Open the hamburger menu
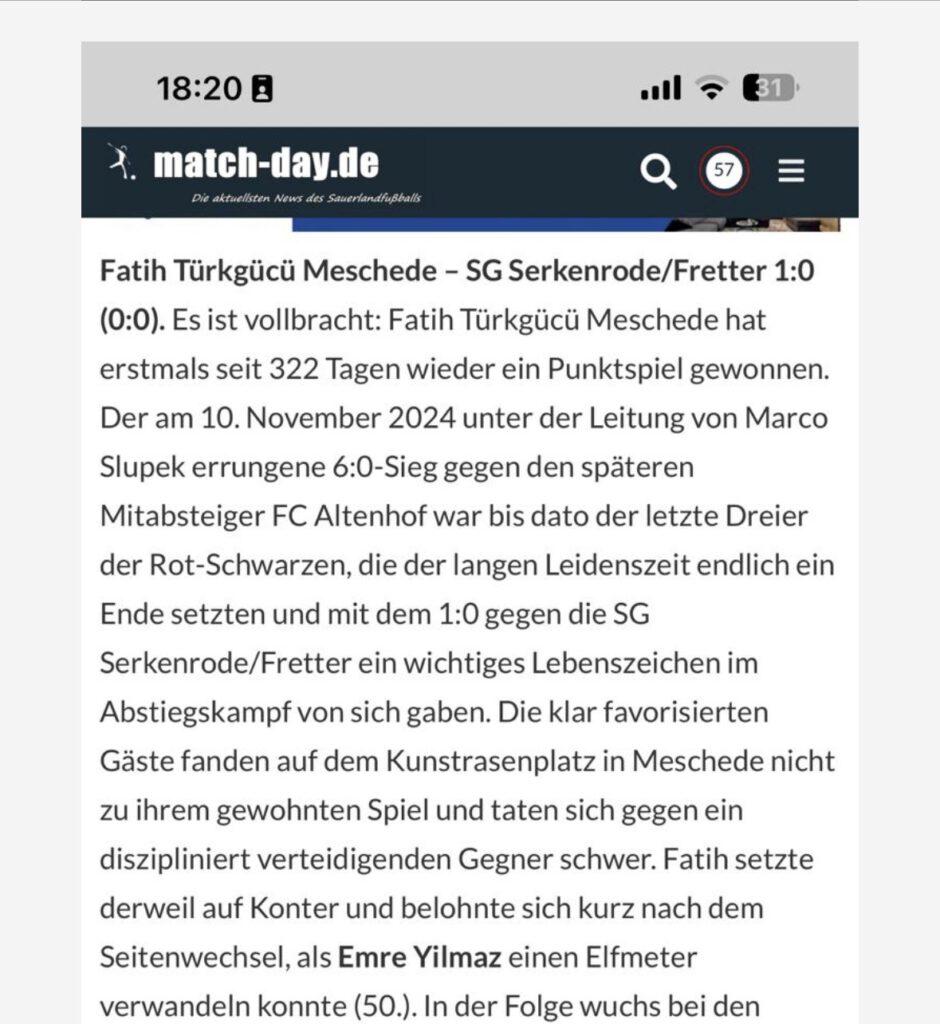Viewport: 940px width, 1024px height. point(791,172)
